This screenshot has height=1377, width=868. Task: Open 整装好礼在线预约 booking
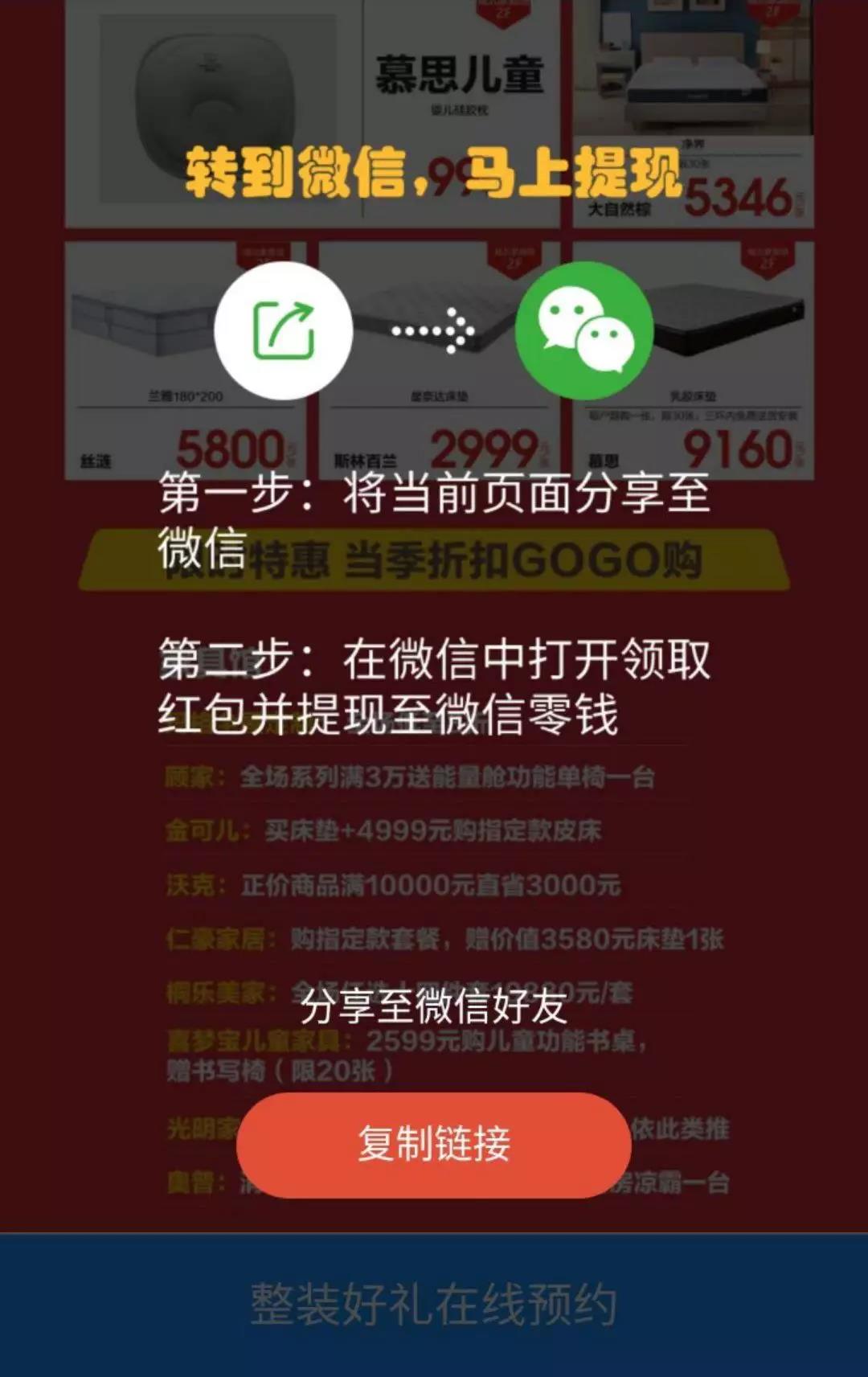(433, 1305)
